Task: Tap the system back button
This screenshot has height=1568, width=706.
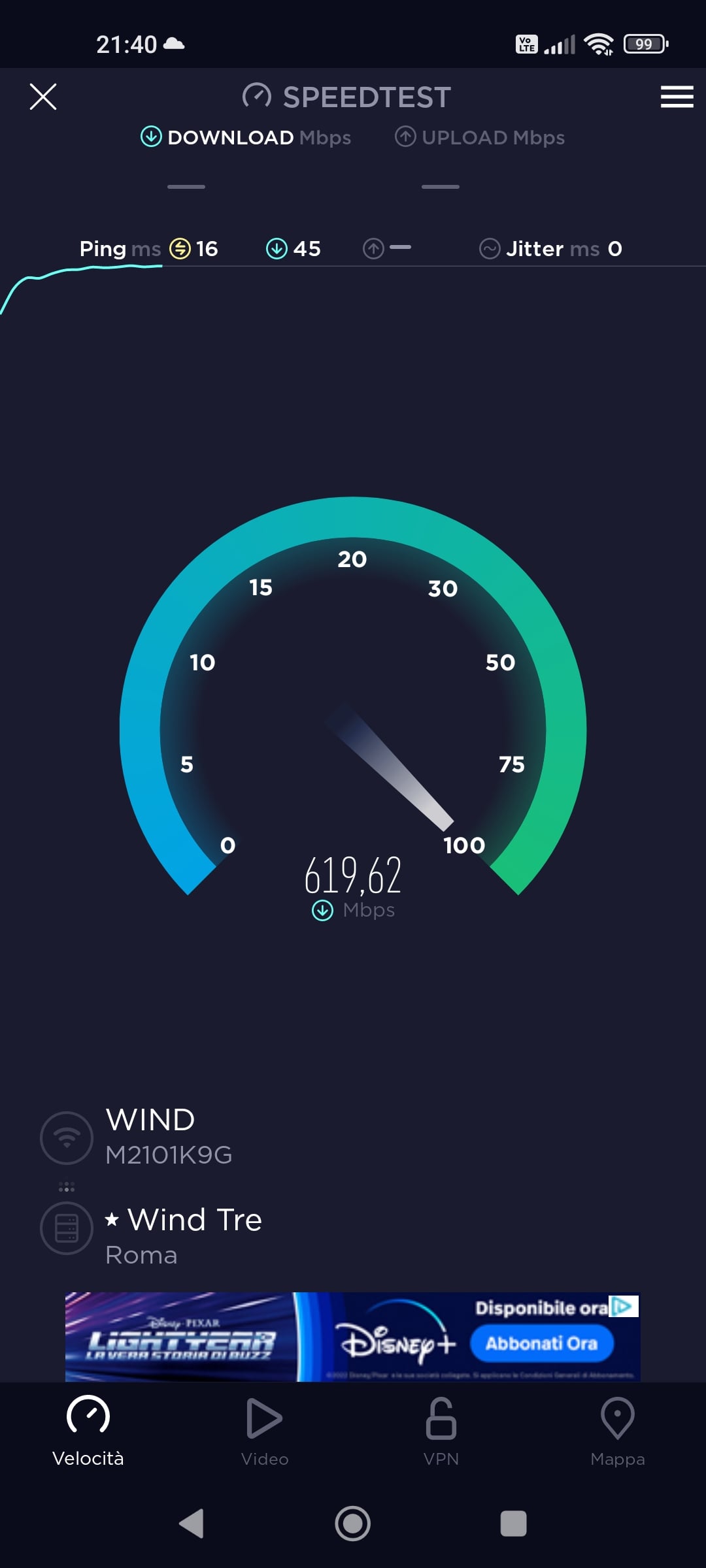Action: click(x=192, y=1524)
